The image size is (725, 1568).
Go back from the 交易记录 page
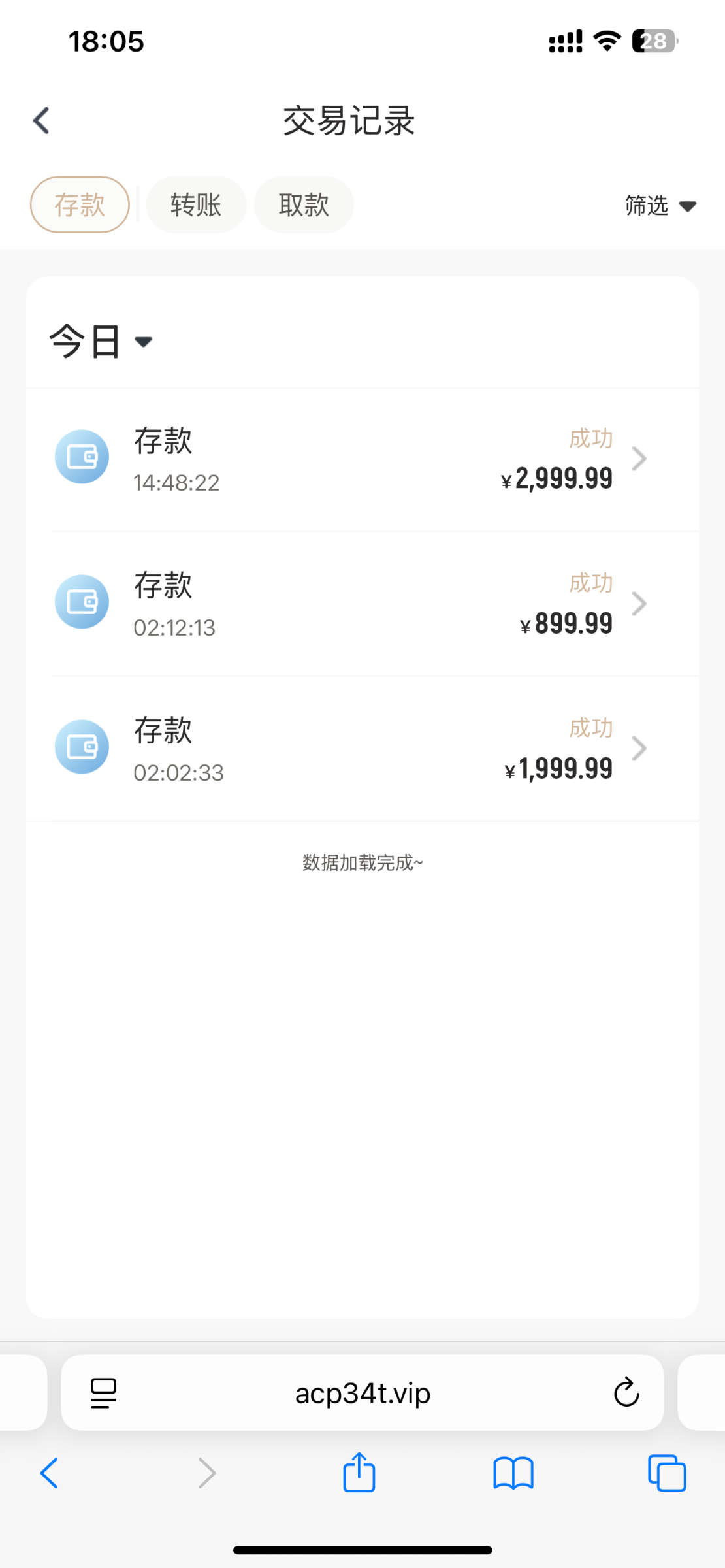pyautogui.click(x=42, y=121)
